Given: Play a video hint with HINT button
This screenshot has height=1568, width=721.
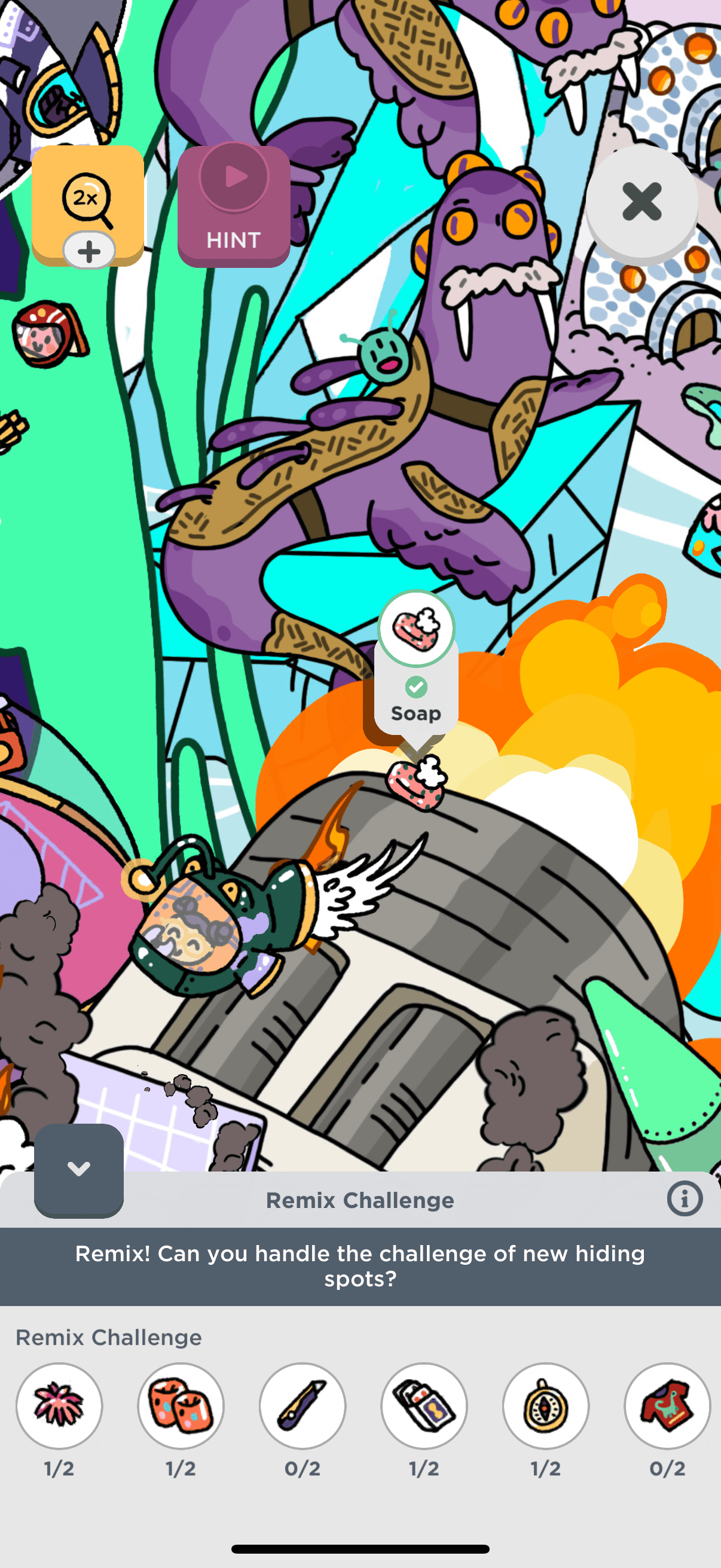Looking at the screenshot, I should tap(234, 205).
